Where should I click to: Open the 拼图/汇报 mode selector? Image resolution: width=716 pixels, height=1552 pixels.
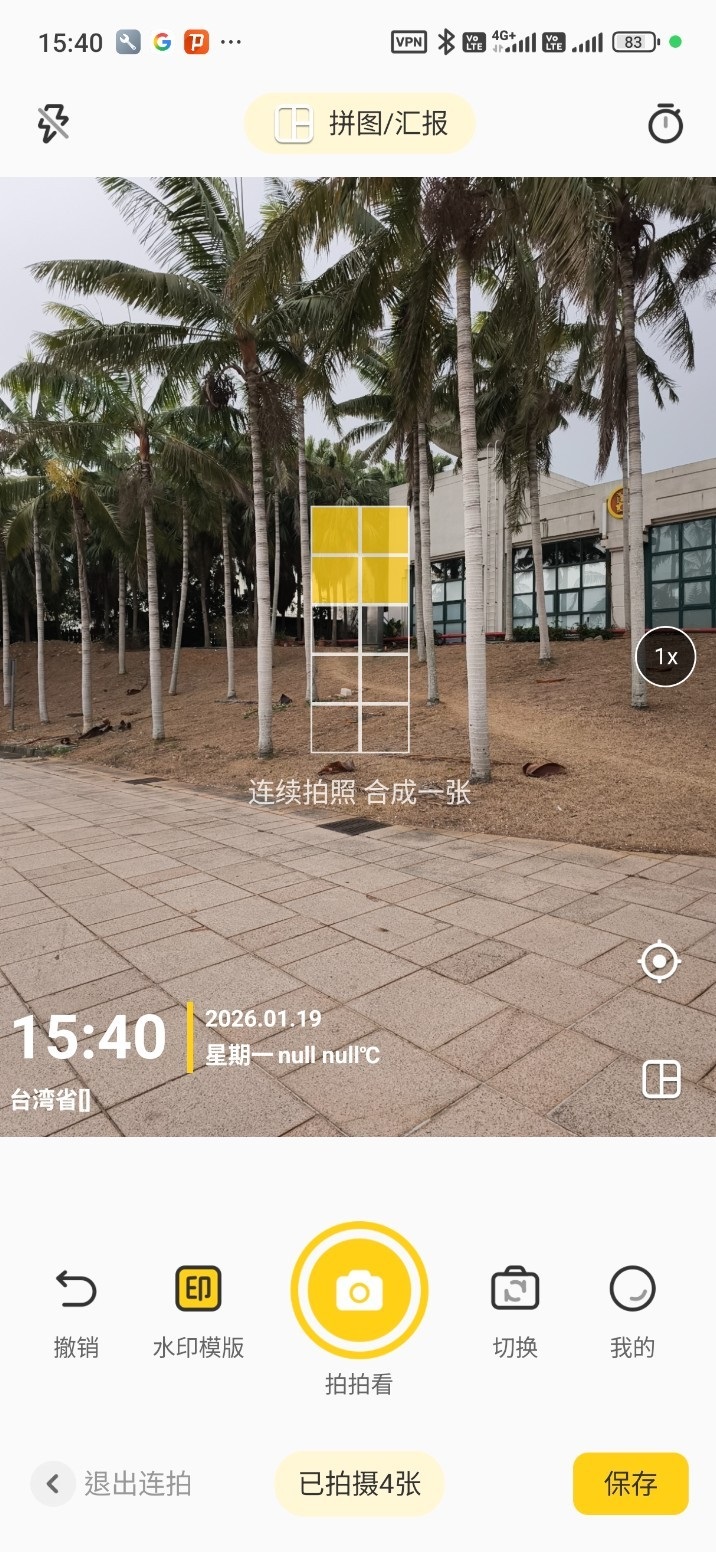click(x=360, y=124)
